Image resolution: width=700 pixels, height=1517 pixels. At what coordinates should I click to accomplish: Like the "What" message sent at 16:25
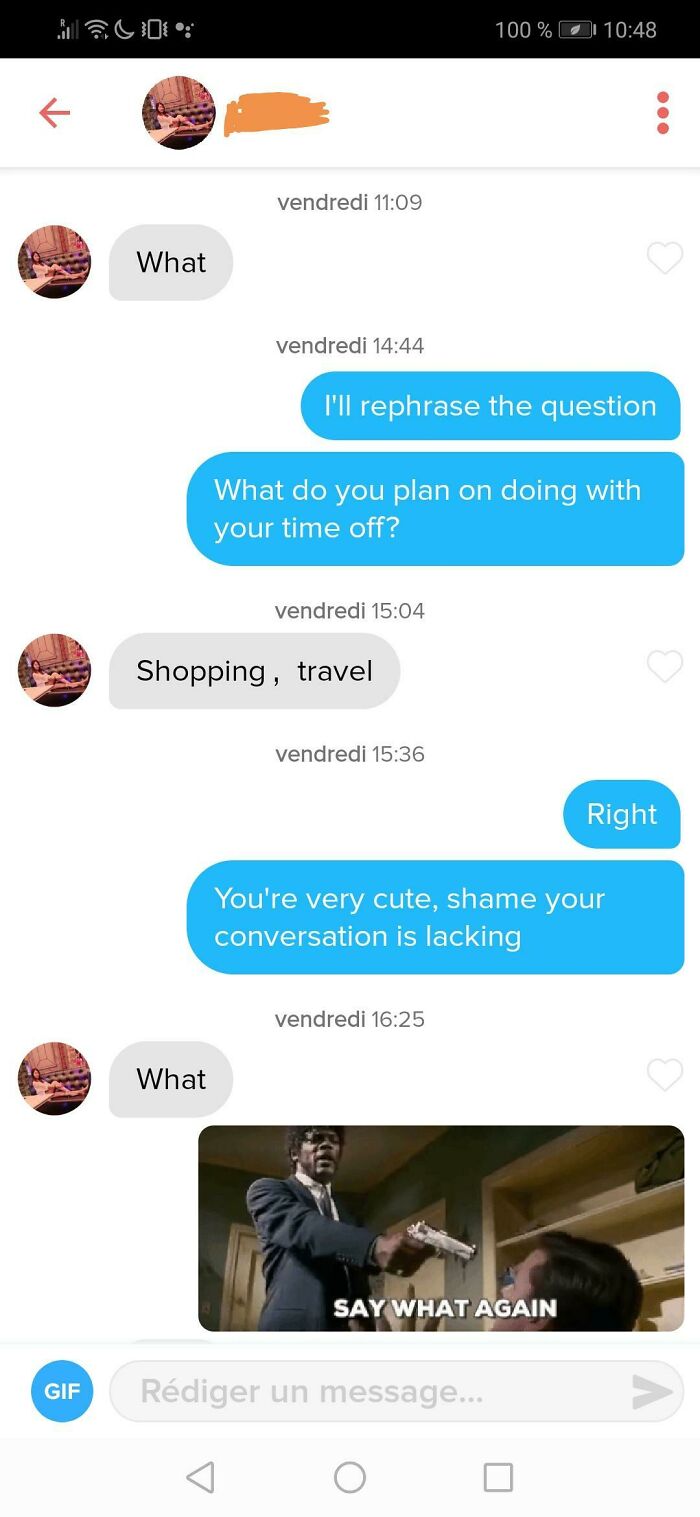tap(665, 1076)
